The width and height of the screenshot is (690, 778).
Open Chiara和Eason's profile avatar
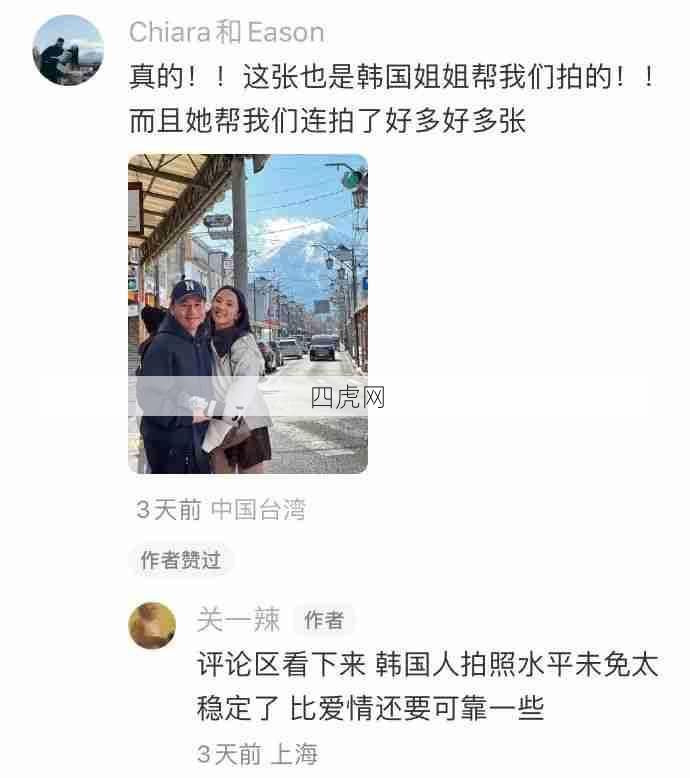(68, 50)
